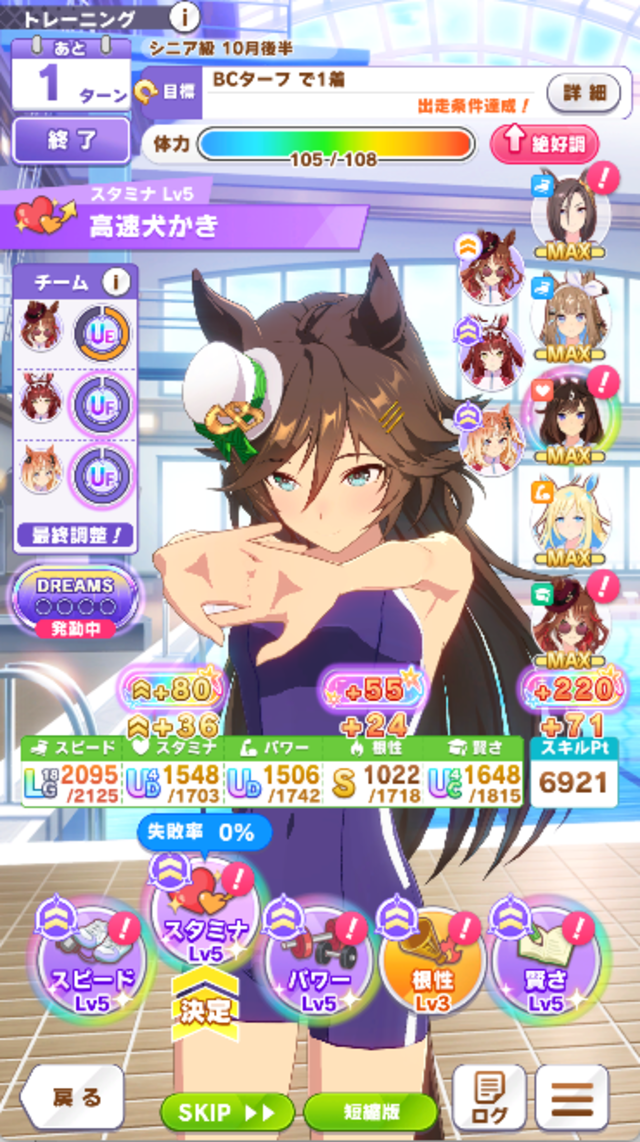This screenshot has width=640, height=1142.
Task: Open the training info icon
Action: pyautogui.click(x=184, y=16)
